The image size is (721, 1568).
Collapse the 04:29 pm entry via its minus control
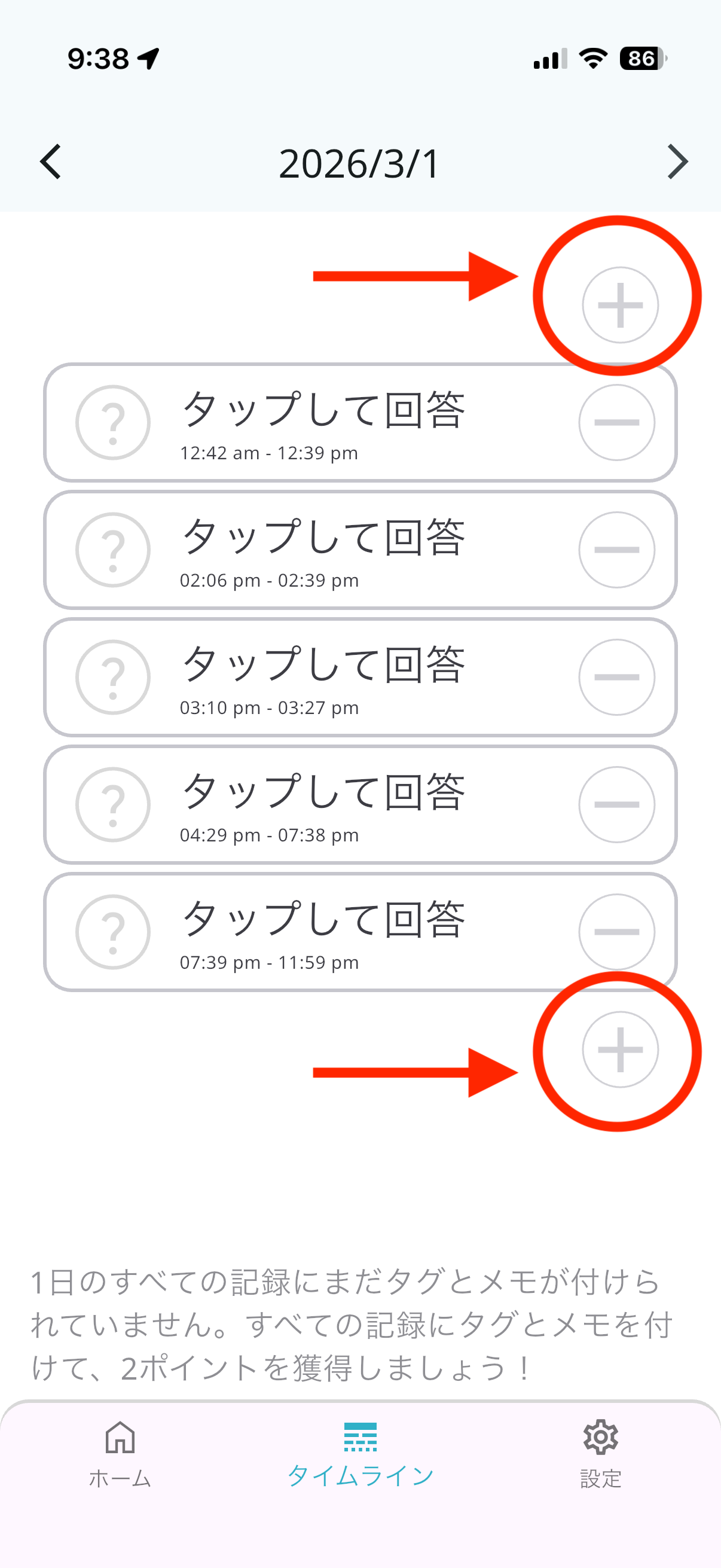tap(617, 805)
